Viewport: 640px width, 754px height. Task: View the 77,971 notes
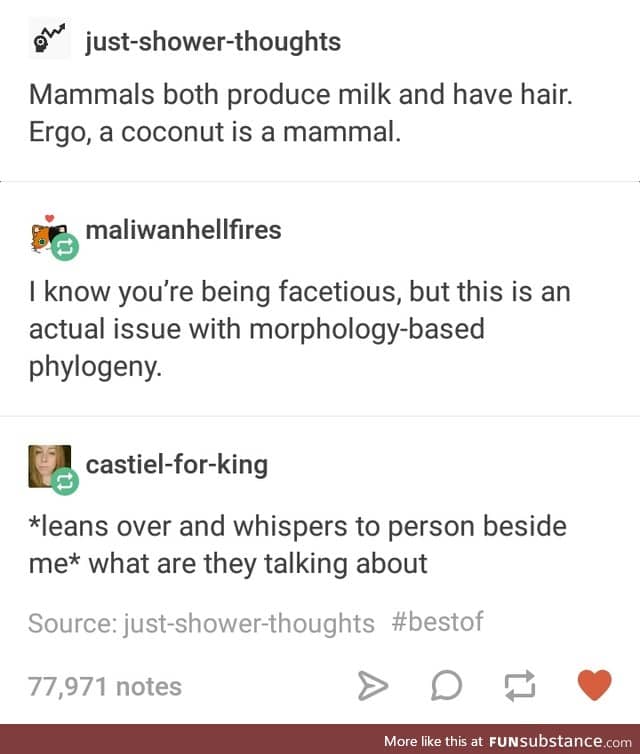(x=105, y=686)
